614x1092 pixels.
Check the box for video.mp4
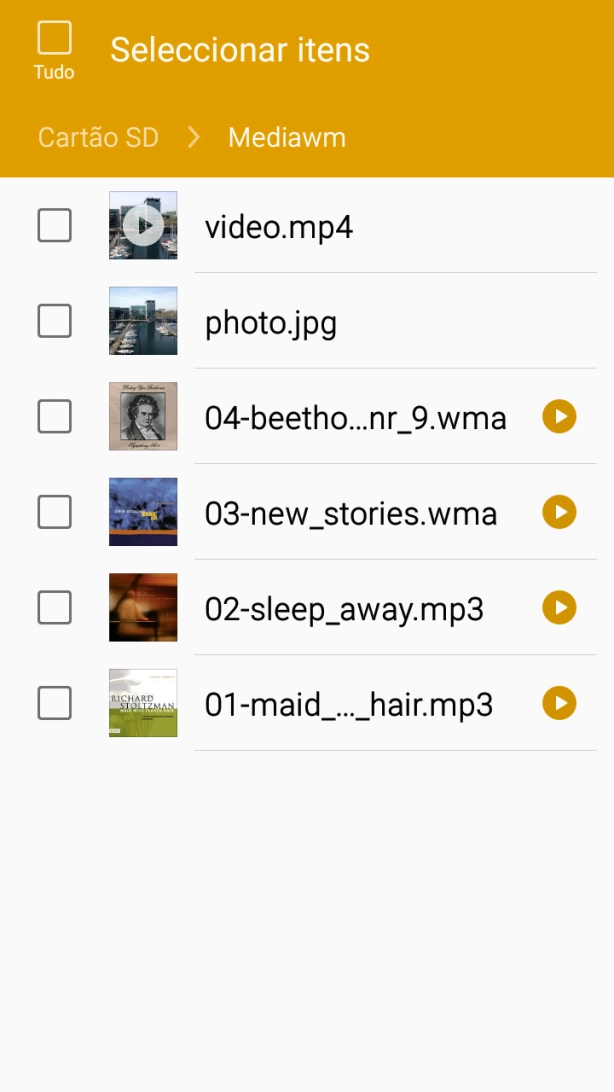coord(54,226)
